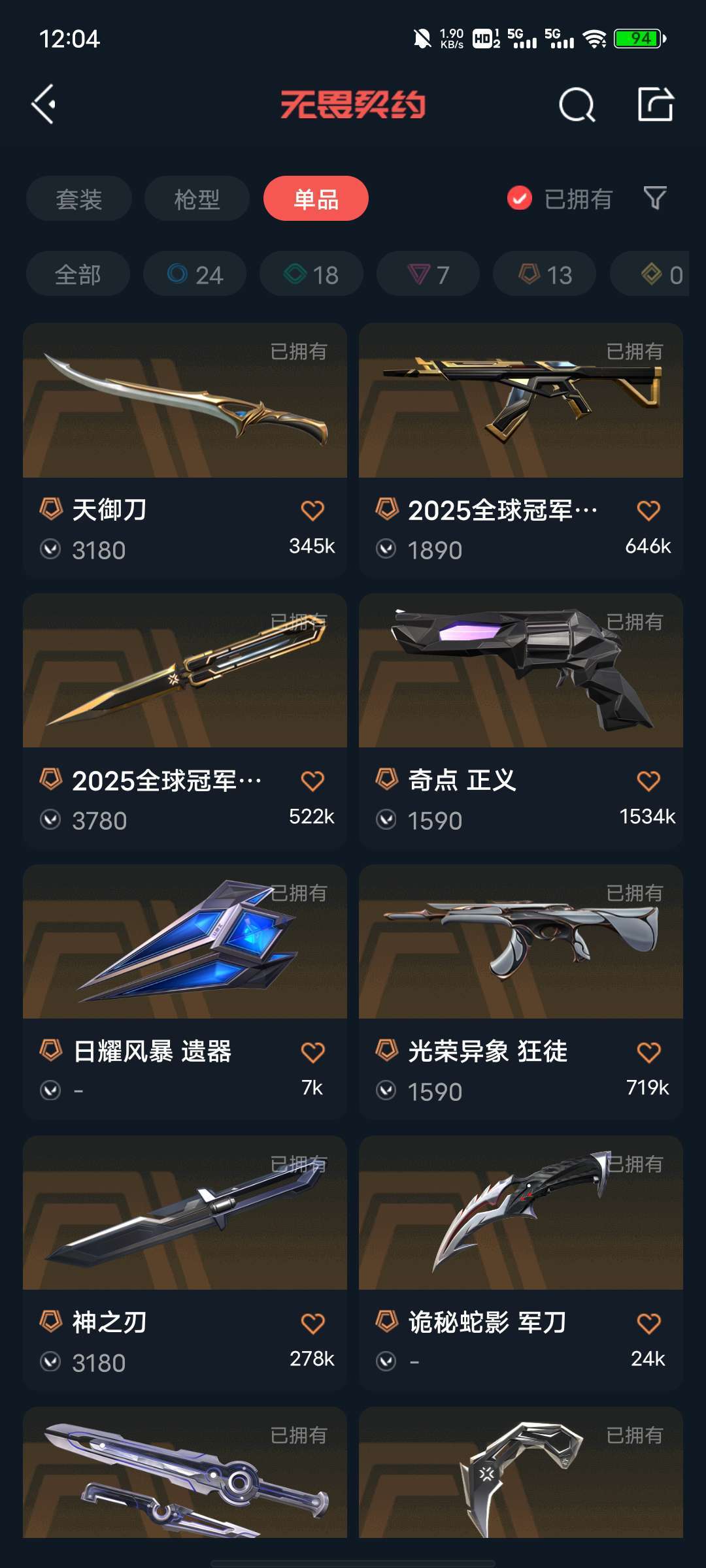
Task: Filter by the orange tier chip showing 13
Action: click(x=545, y=274)
